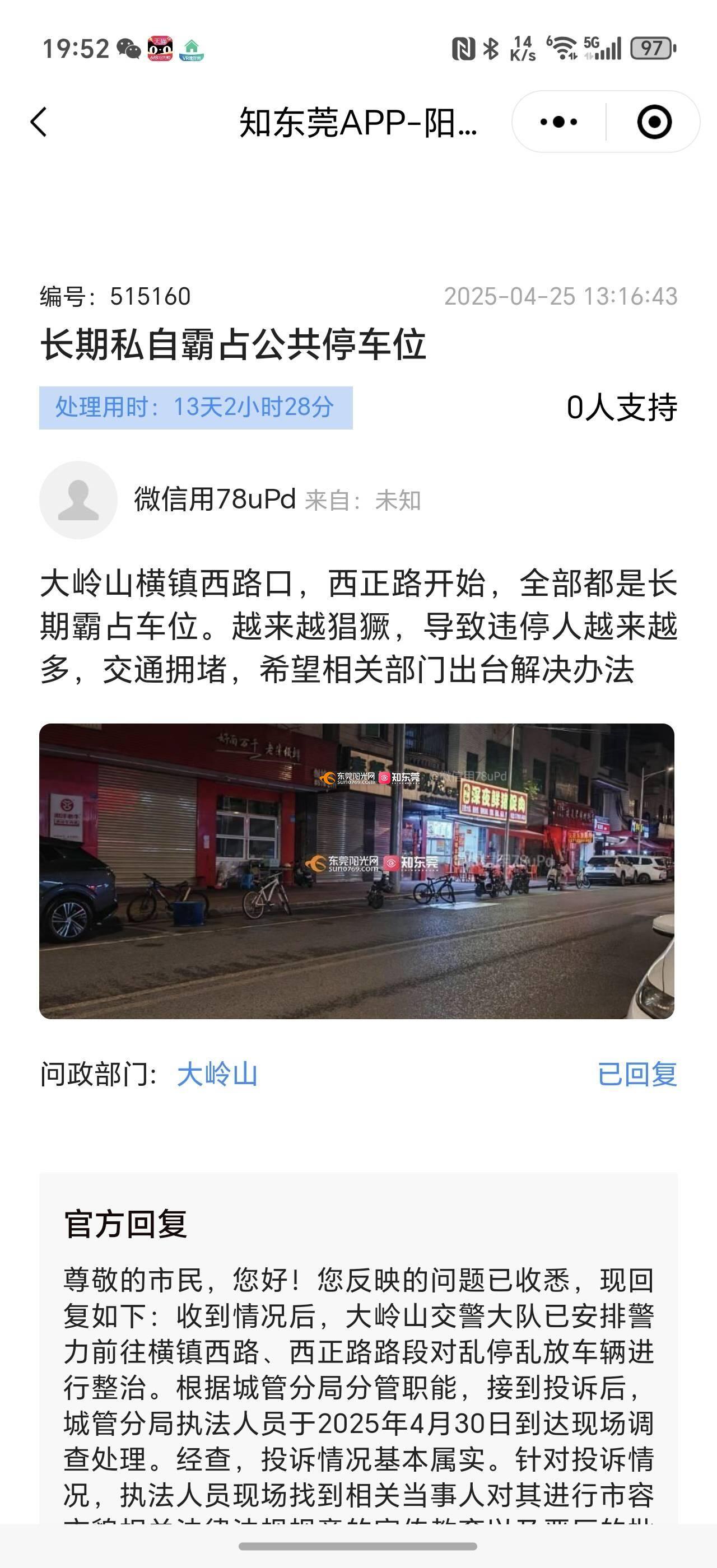Image resolution: width=717 pixels, height=1568 pixels.
Task: Open the 大岭山 department link
Action: coord(217,1074)
